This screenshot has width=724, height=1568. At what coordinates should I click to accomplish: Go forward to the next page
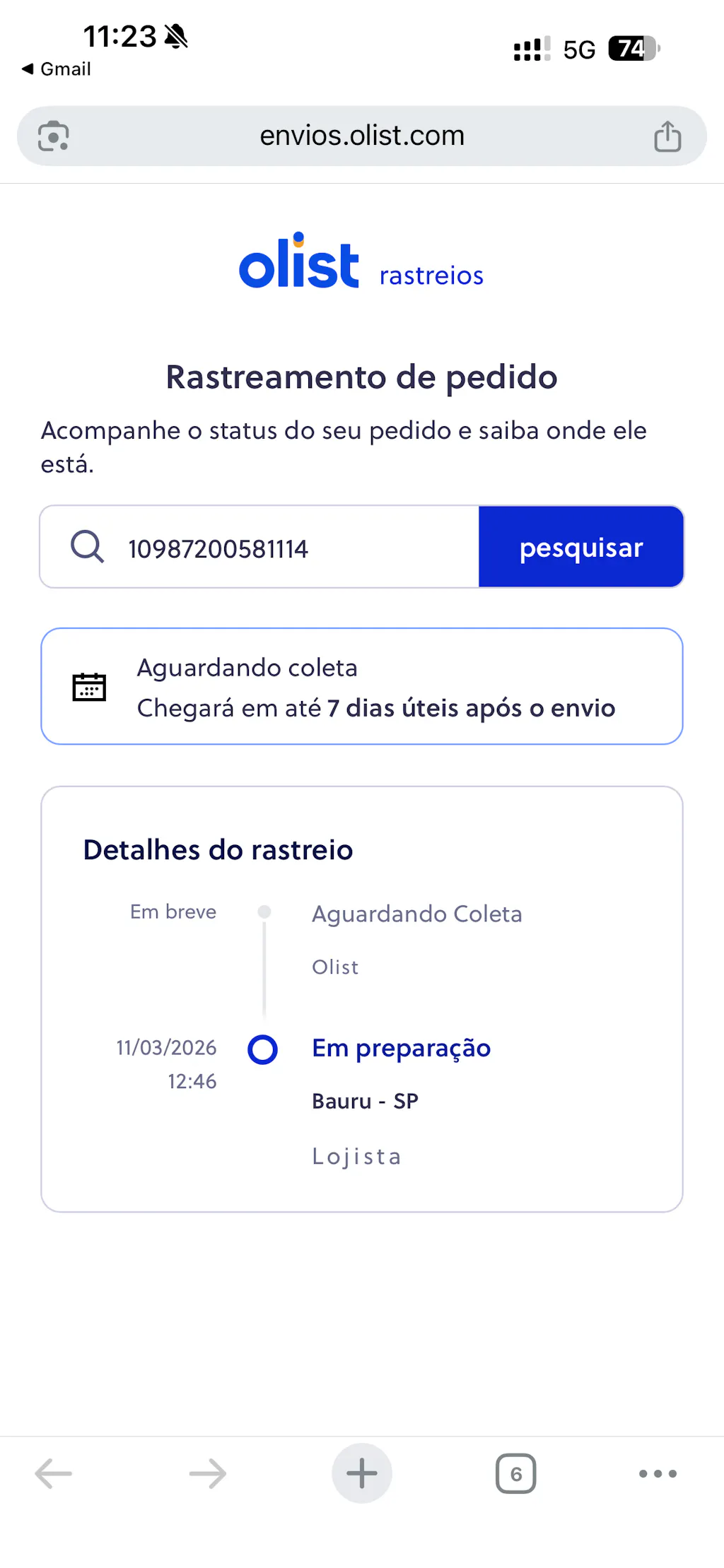pos(208,1473)
